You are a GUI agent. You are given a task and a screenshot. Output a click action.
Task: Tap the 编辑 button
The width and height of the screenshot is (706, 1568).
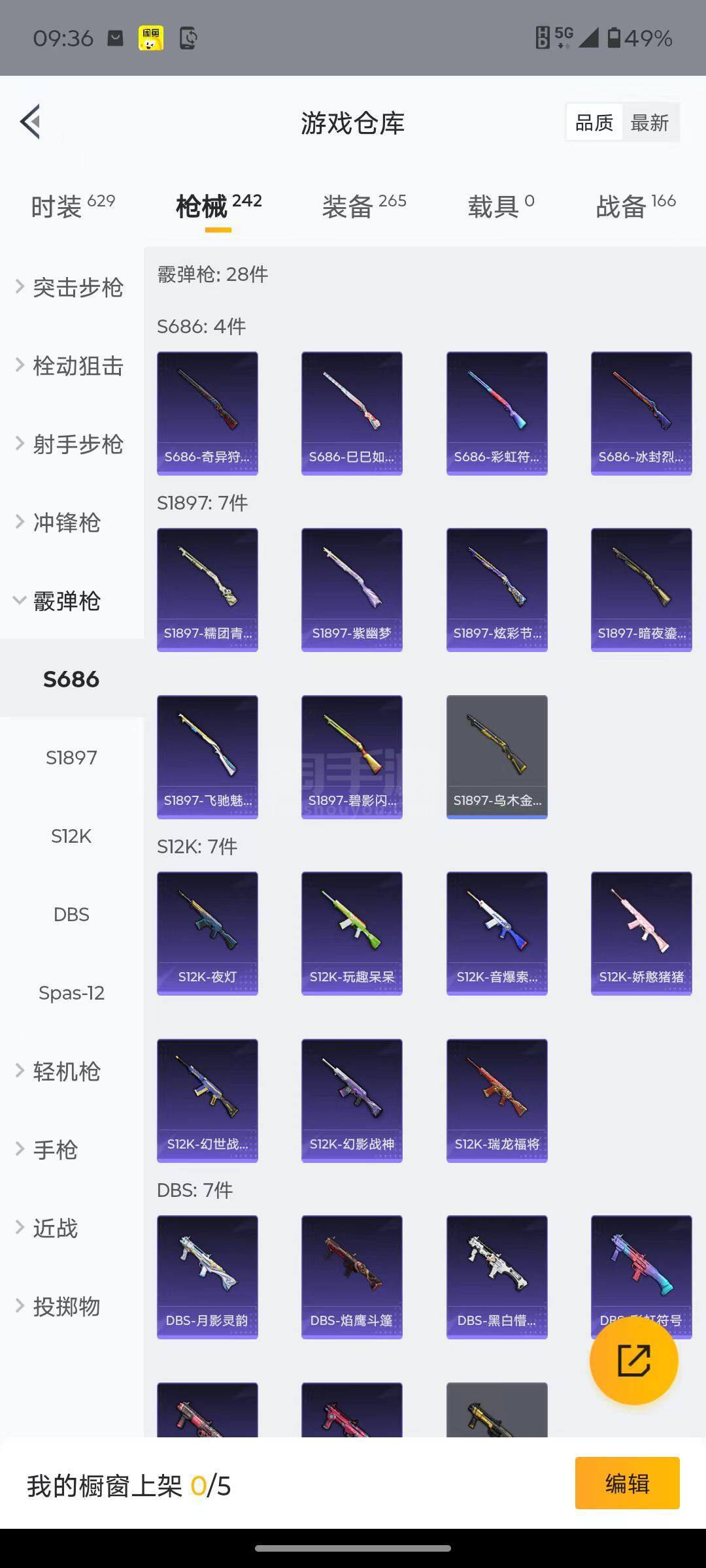(x=627, y=1483)
